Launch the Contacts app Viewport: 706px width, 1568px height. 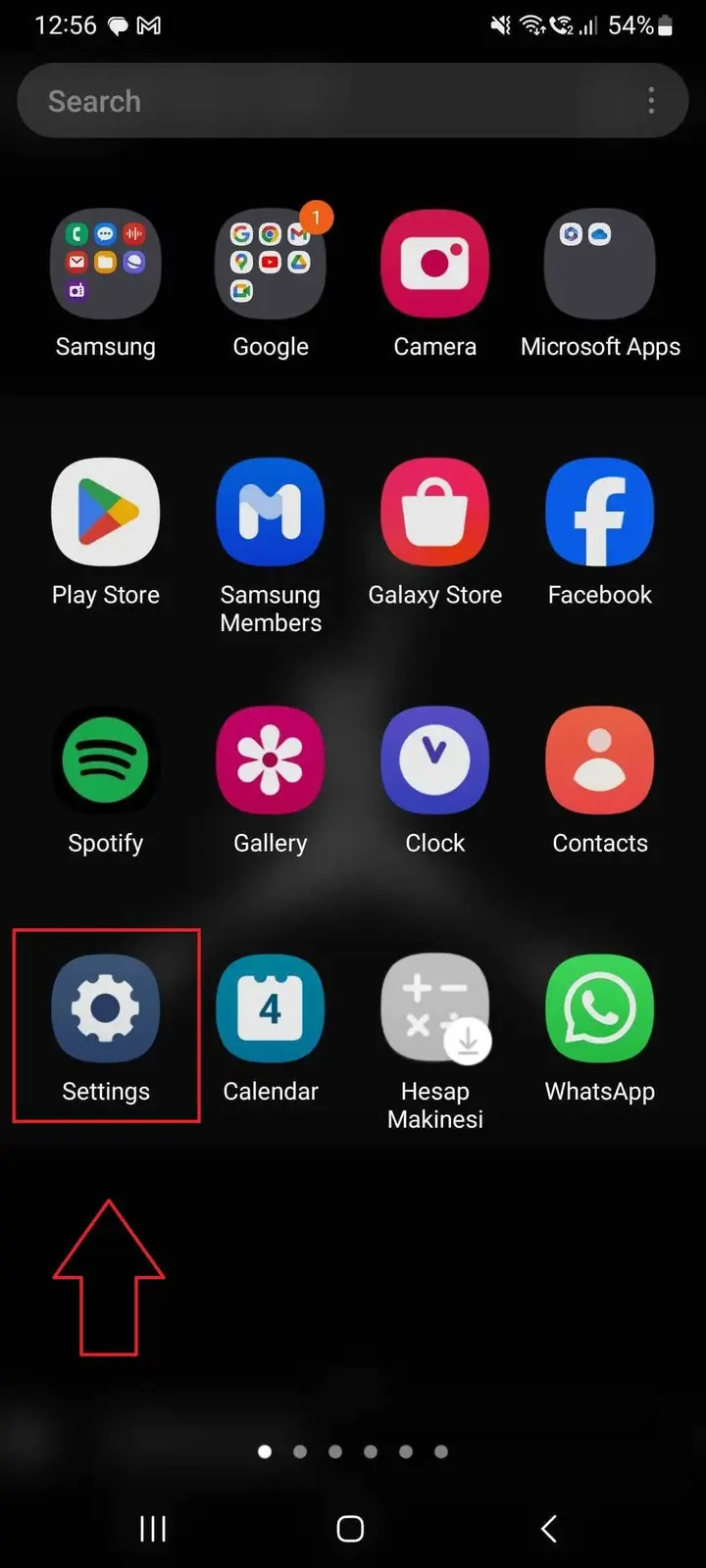coord(600,760)
